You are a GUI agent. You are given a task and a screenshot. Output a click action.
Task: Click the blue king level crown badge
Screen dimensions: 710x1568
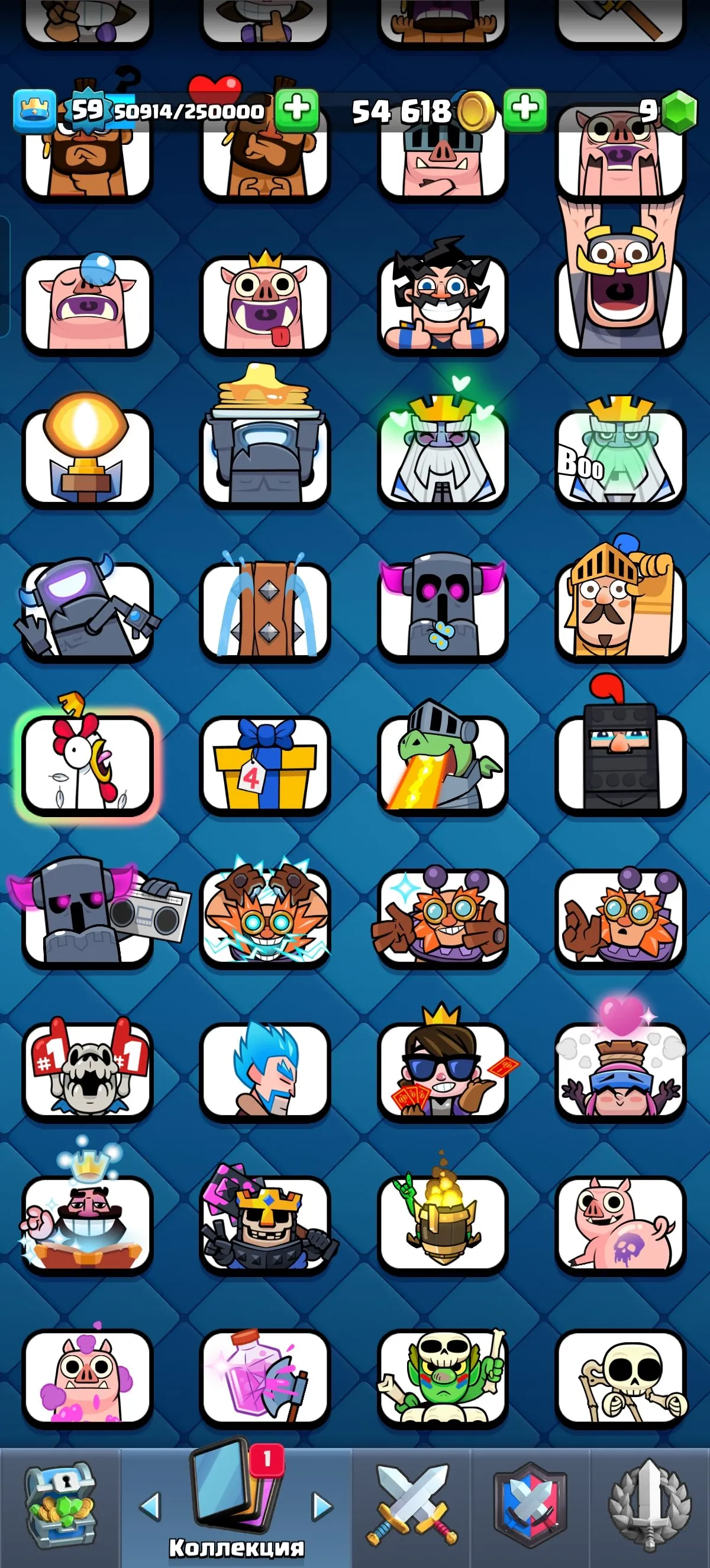pos(35,111)
